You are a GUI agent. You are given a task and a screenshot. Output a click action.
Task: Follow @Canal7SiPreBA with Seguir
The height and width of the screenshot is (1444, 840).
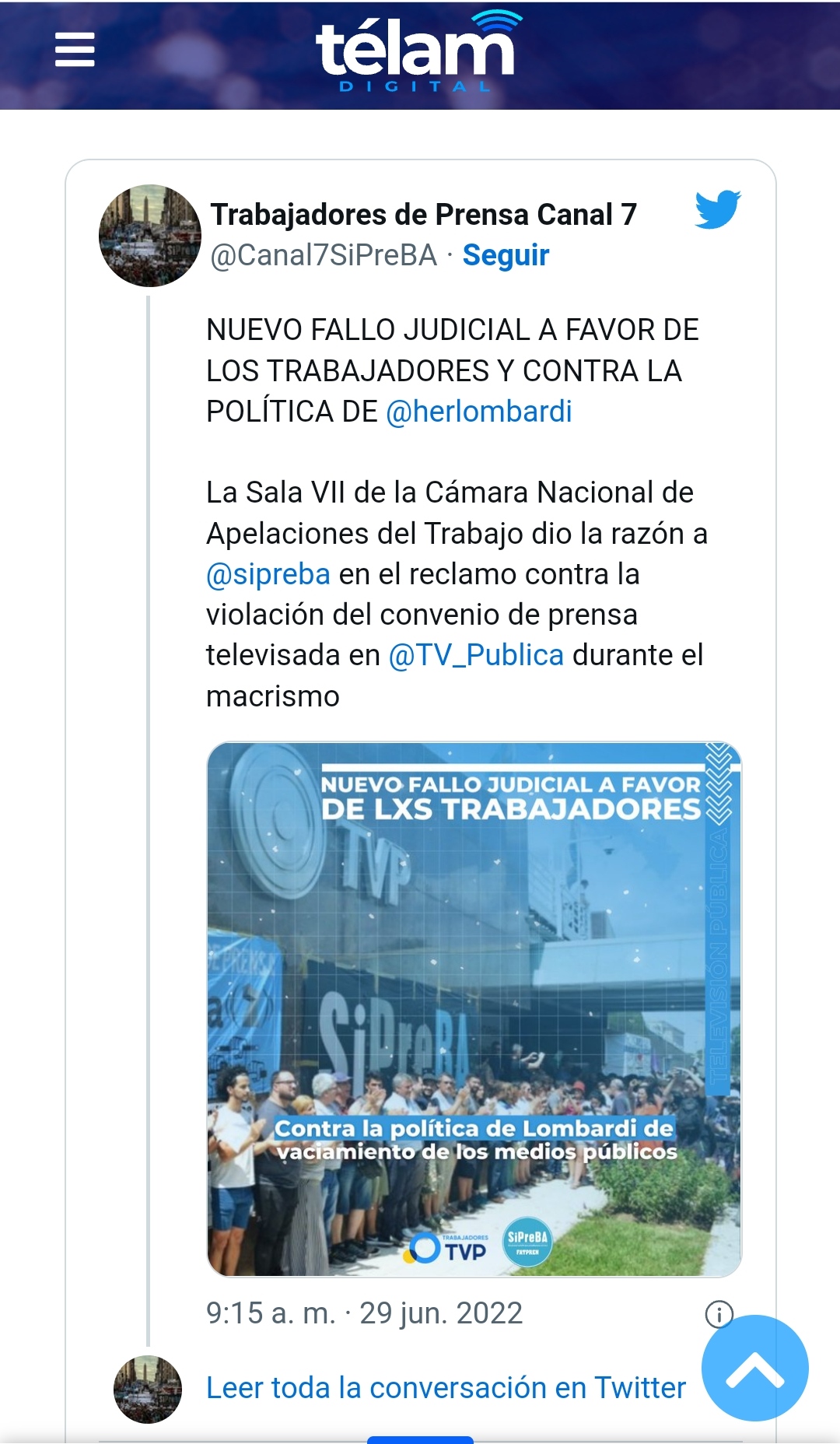pyautogui.click(x=506, y=255)
